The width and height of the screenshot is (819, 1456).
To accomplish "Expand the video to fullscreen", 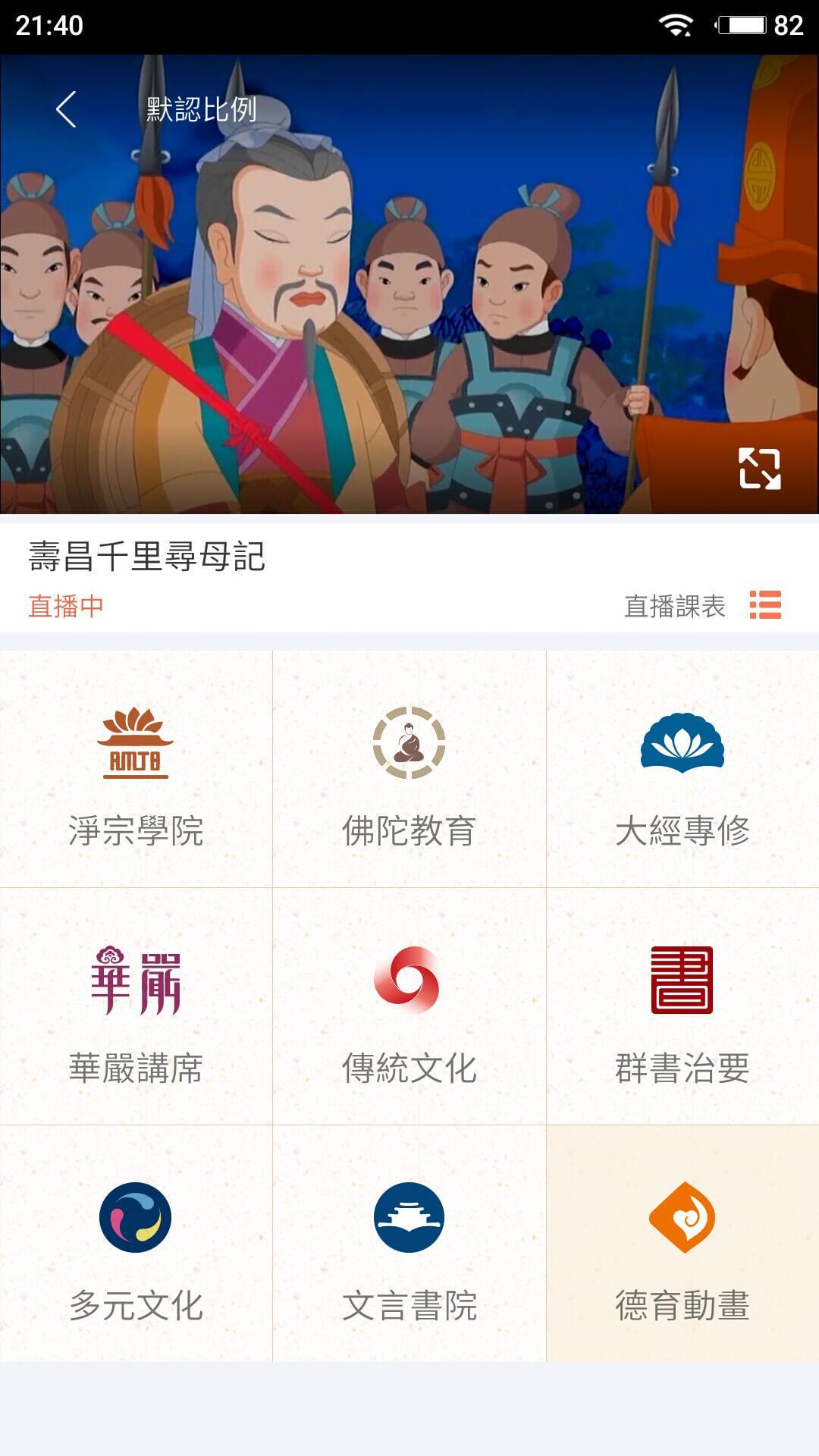I will [759, 468].
